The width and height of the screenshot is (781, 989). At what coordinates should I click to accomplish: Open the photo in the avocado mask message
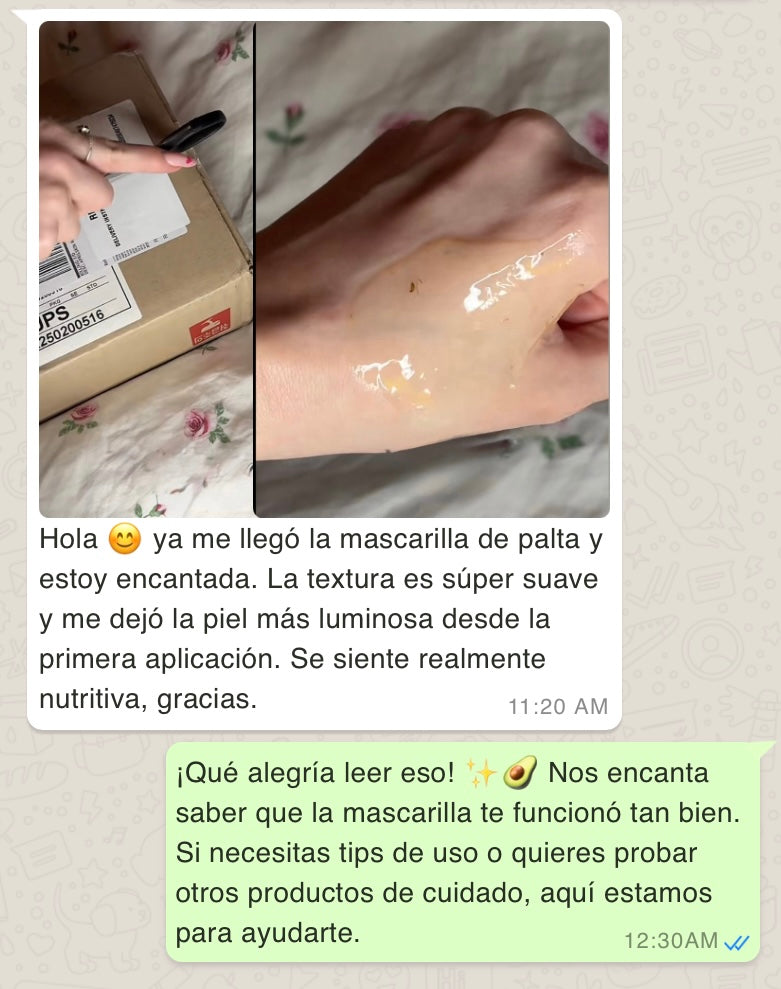click(324, 268)
